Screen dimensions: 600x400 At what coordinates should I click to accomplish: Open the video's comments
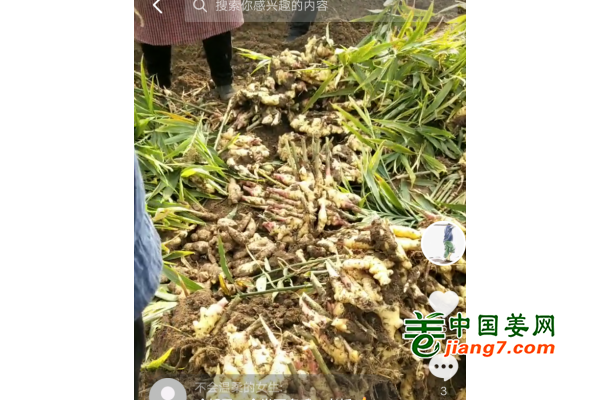pos(443,368)
